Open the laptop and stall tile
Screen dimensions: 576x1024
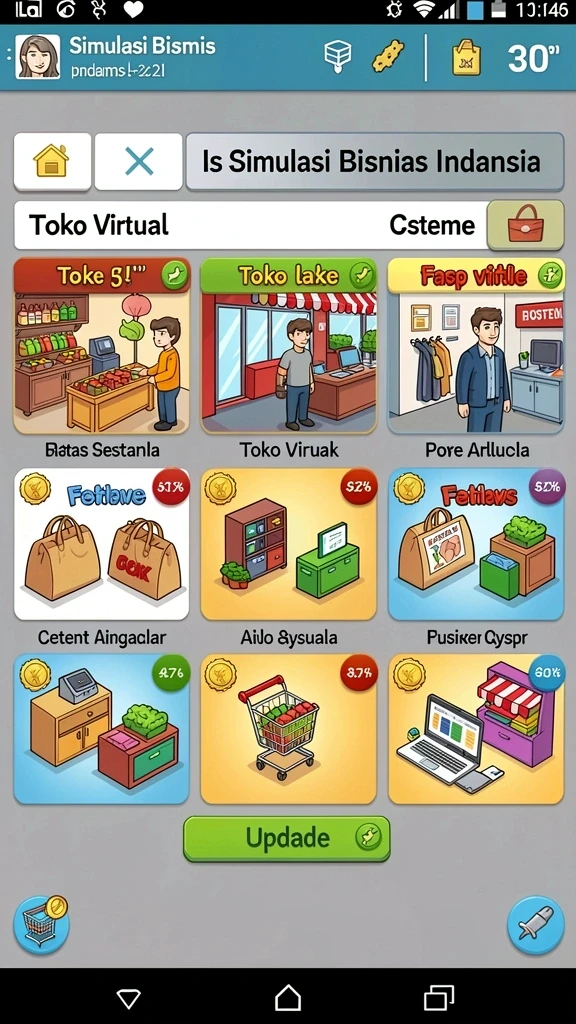(x=476, y=729)
